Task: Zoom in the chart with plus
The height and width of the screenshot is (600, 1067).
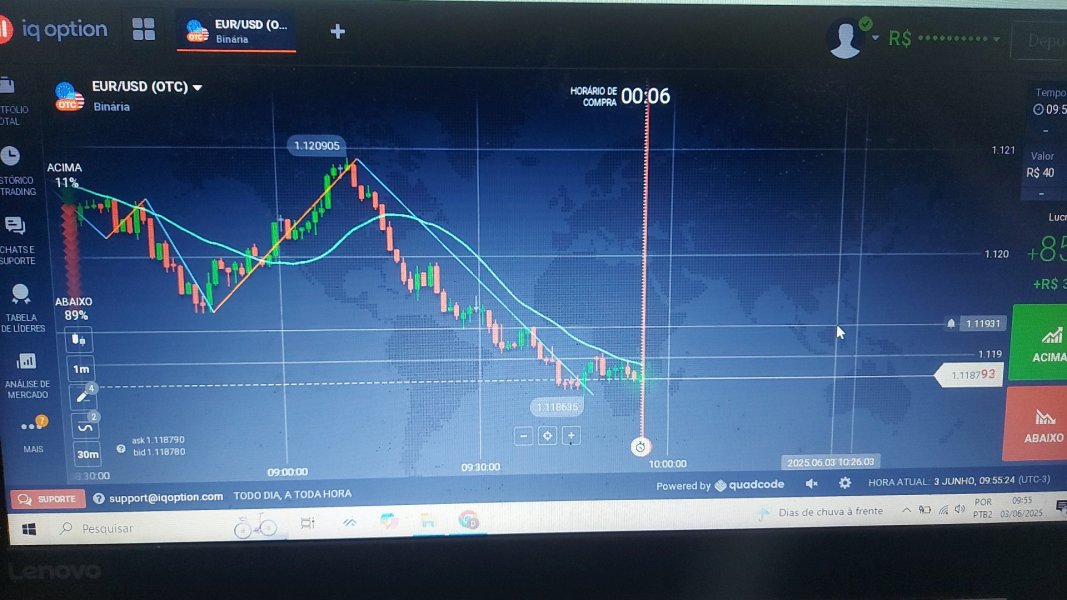Action: 571,435
